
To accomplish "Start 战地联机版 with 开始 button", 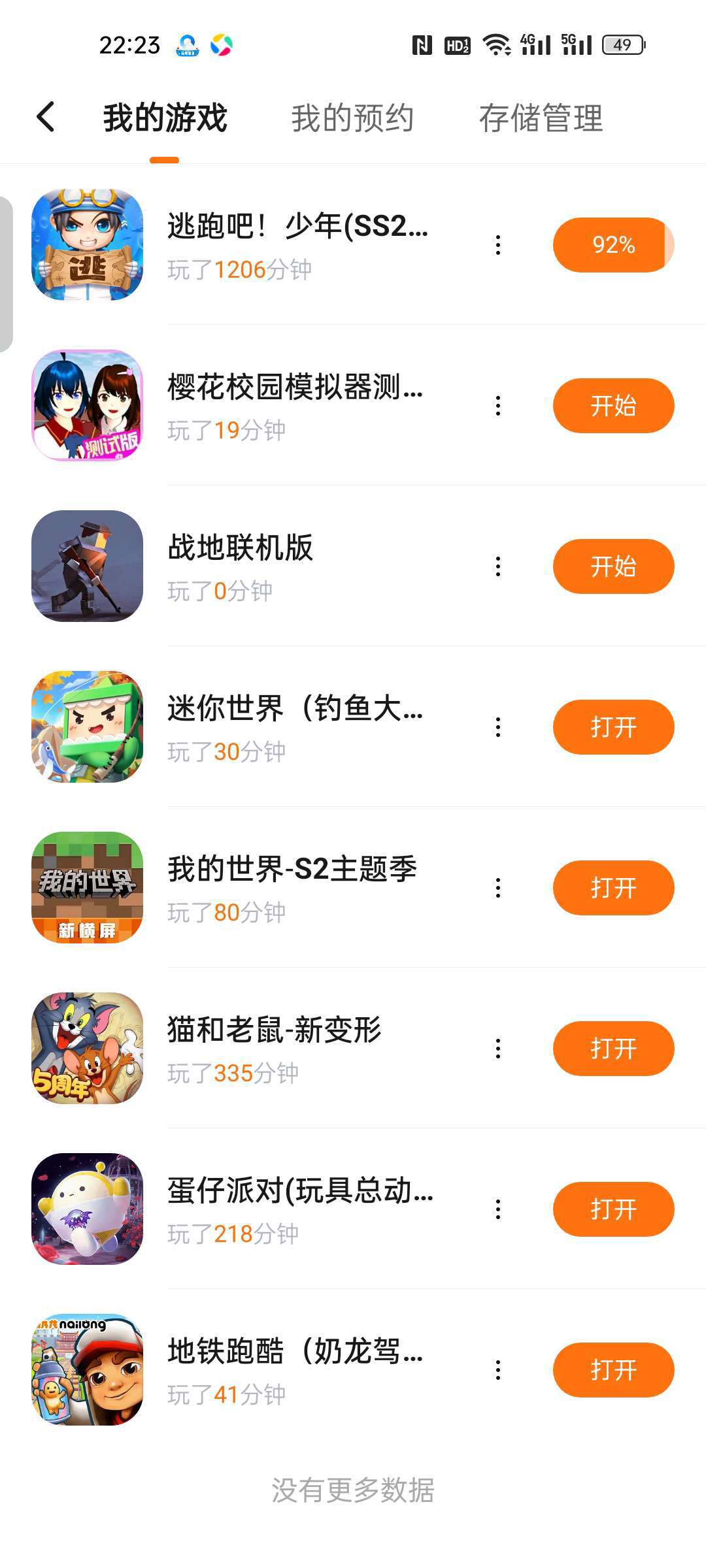I will point(613,566).
